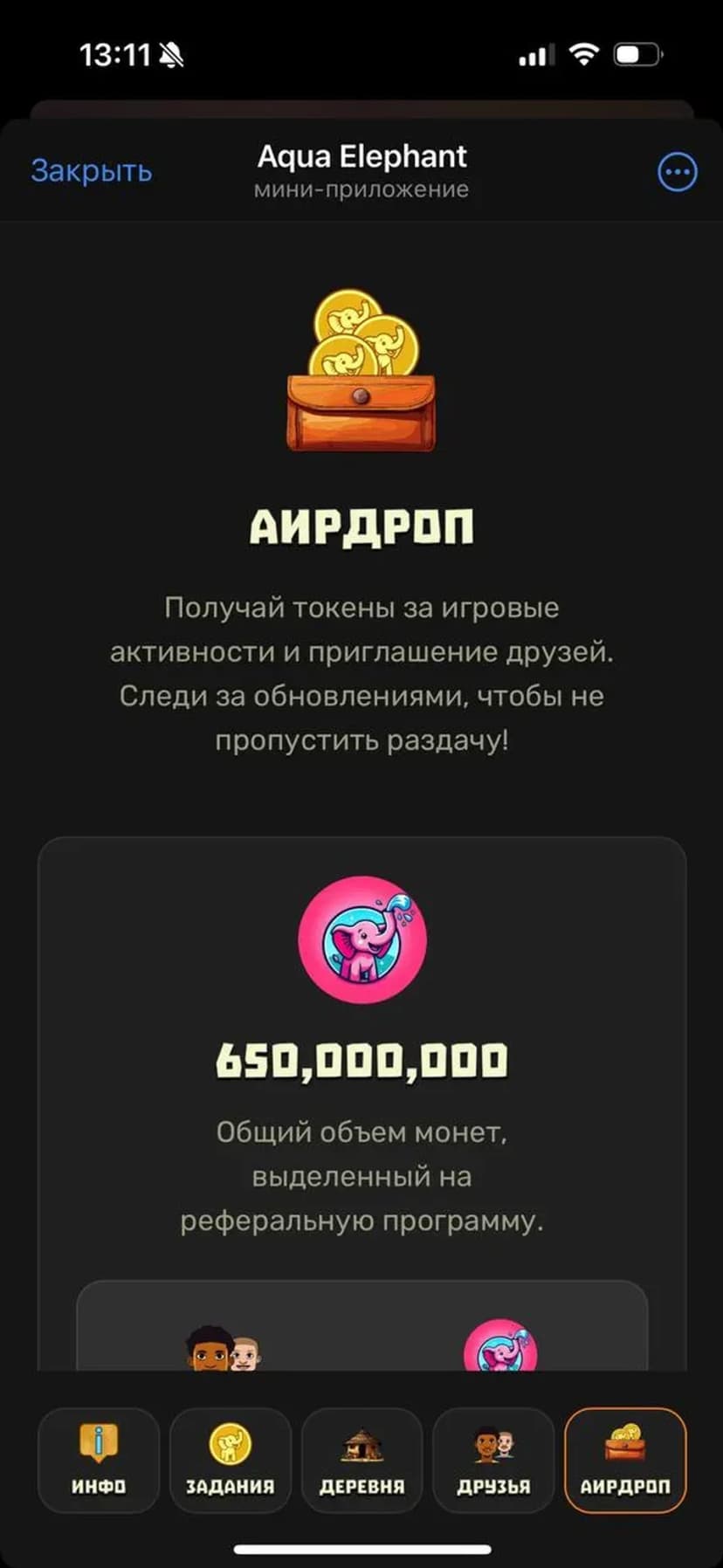Close the mini app with Закрыть
Viewport: 723px width, 1568px height.
point(91,170)
